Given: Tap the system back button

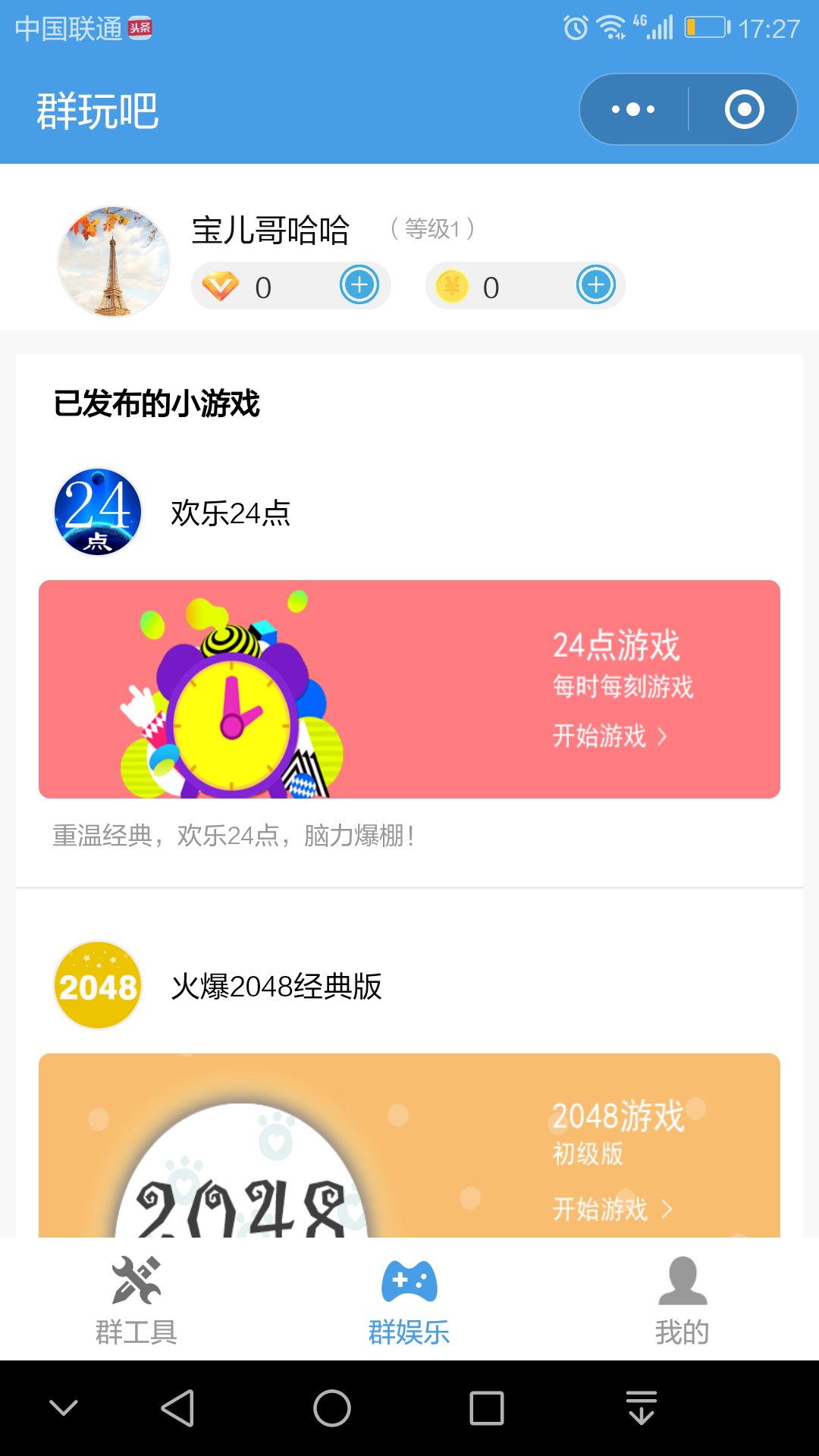Looking at the screenshot, I should 179,1408.
